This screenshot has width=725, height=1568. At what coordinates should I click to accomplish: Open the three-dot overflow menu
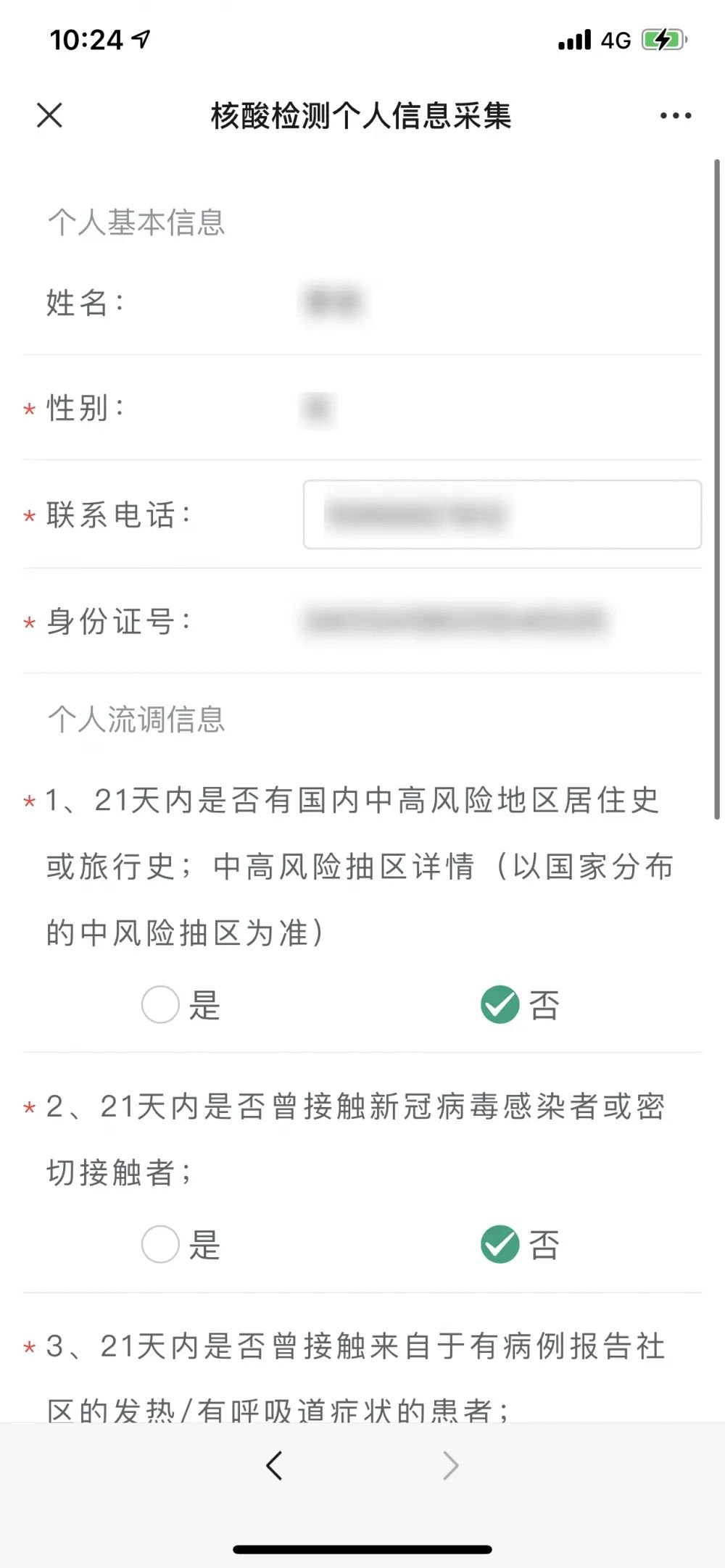pos(675,116)
